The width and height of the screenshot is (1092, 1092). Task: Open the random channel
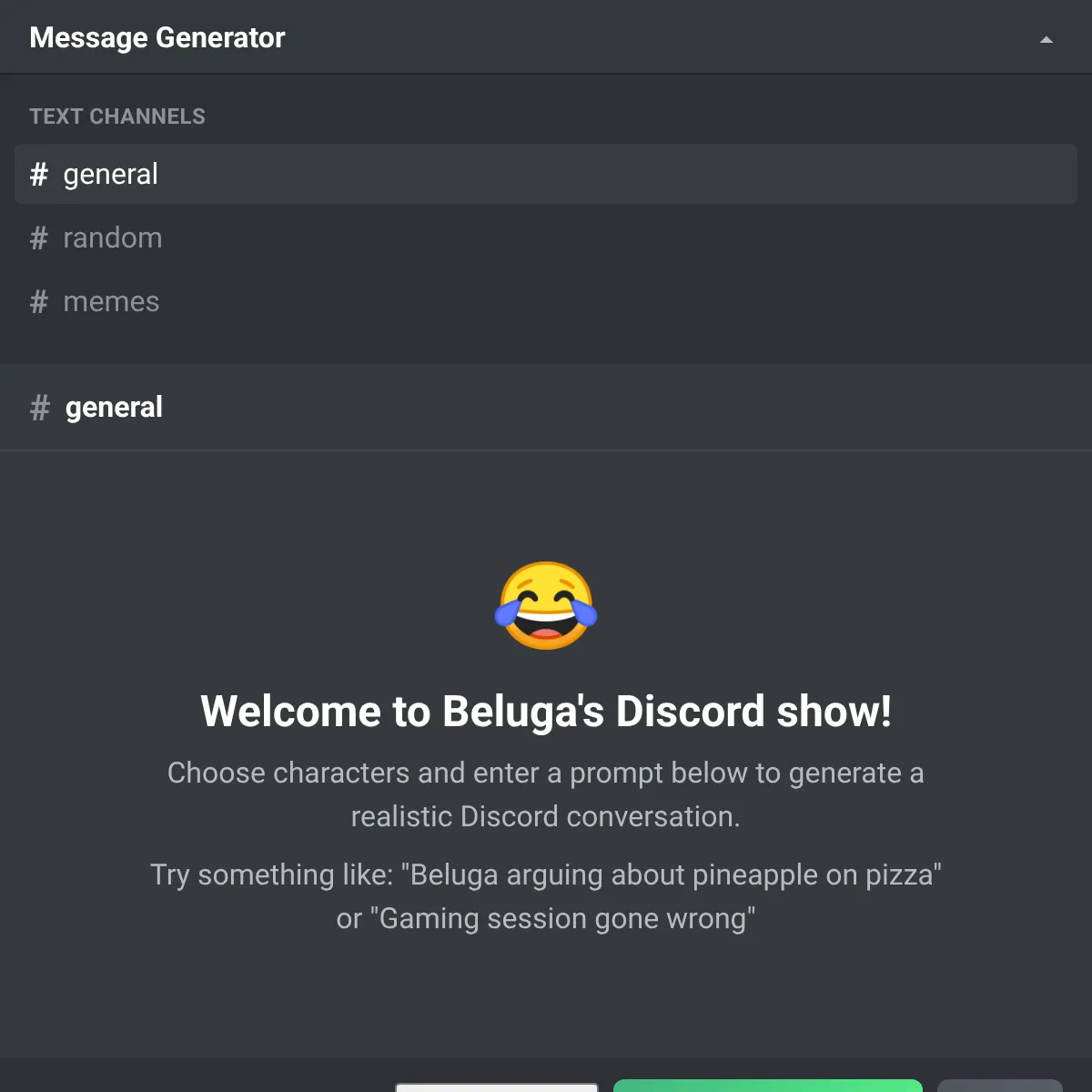[112, 238]
